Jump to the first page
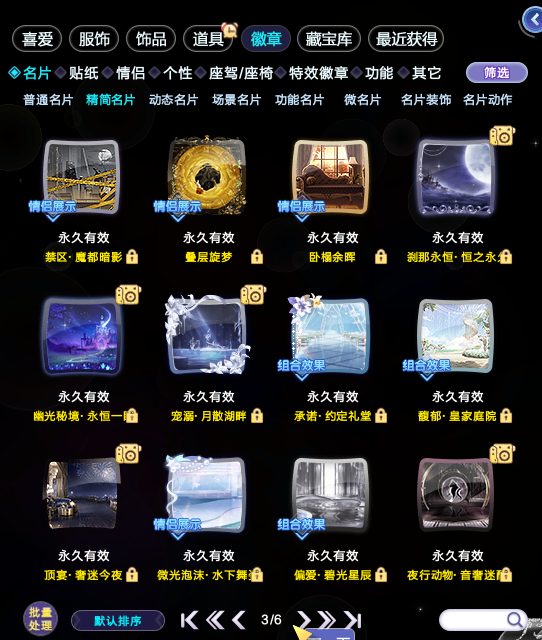 [189, 620]
